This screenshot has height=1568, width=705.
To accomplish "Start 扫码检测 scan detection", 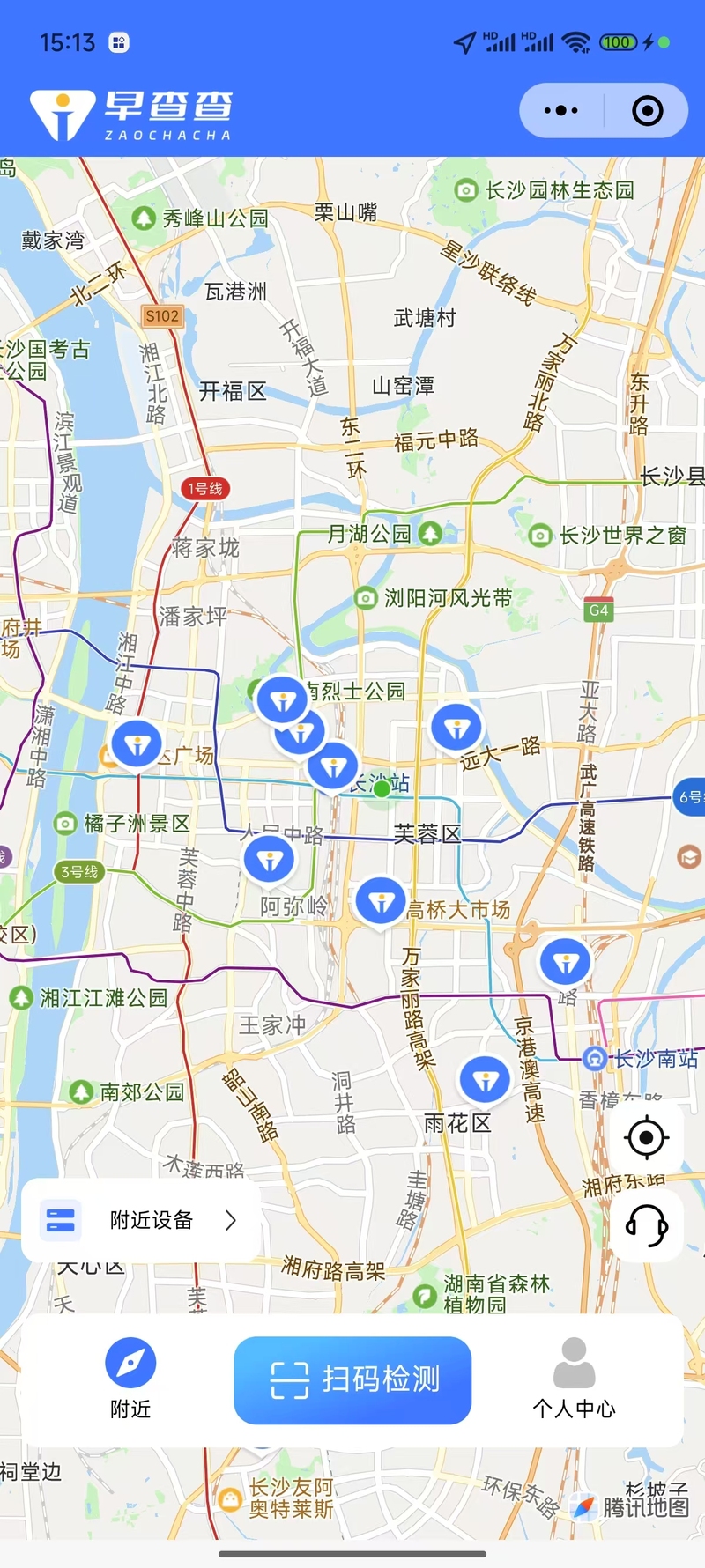I will click(x=352, y=1379).
